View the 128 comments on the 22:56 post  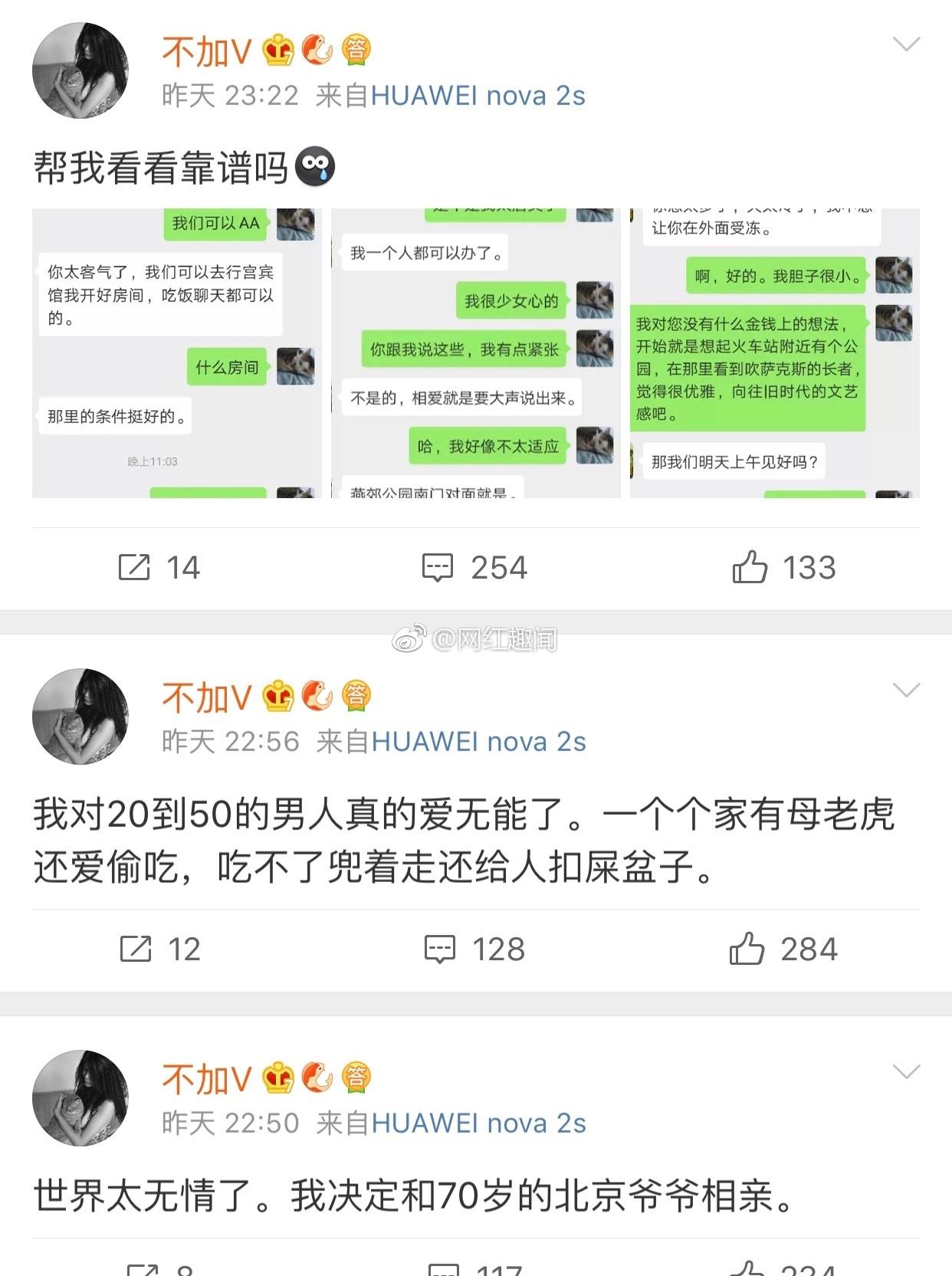click(475, 950)
